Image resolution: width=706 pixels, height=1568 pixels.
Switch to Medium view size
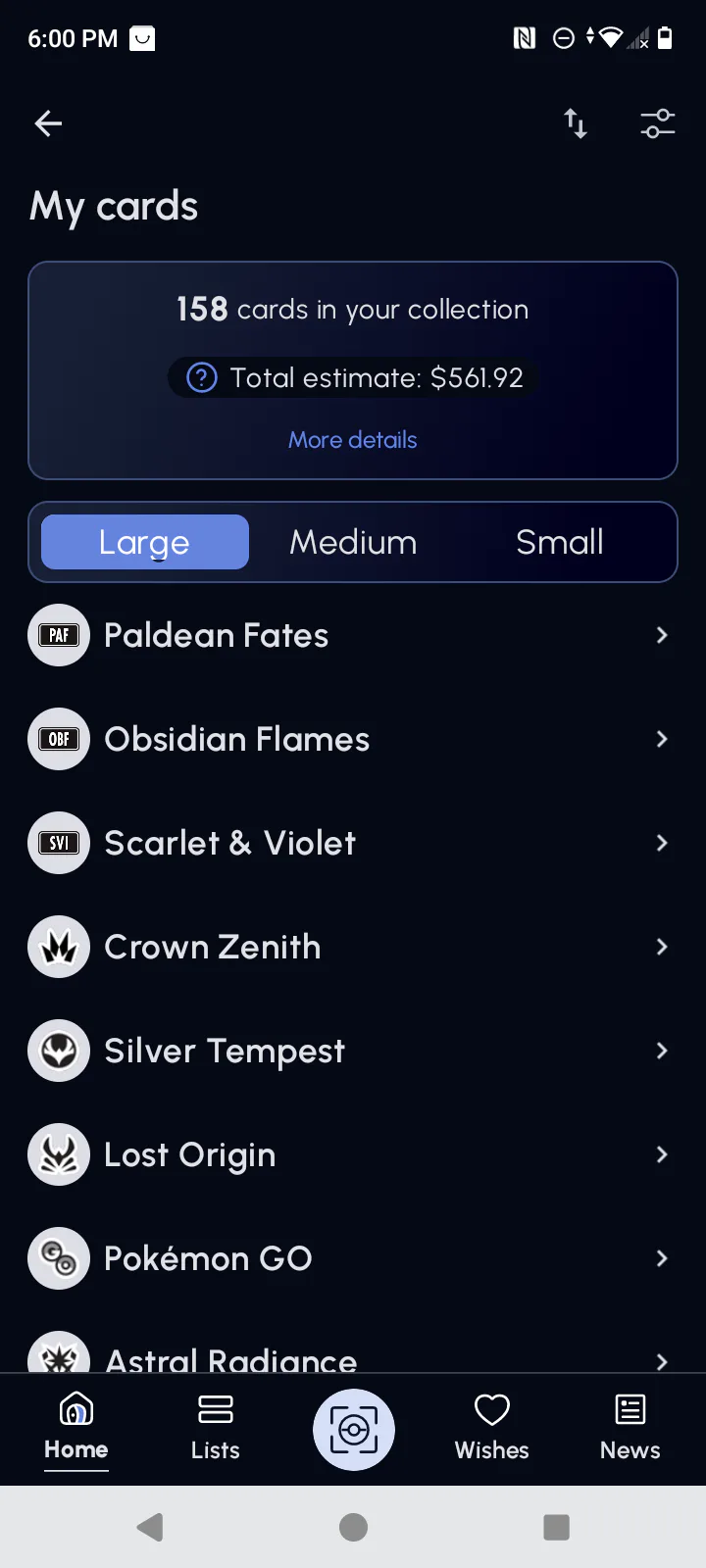(353, 542)
